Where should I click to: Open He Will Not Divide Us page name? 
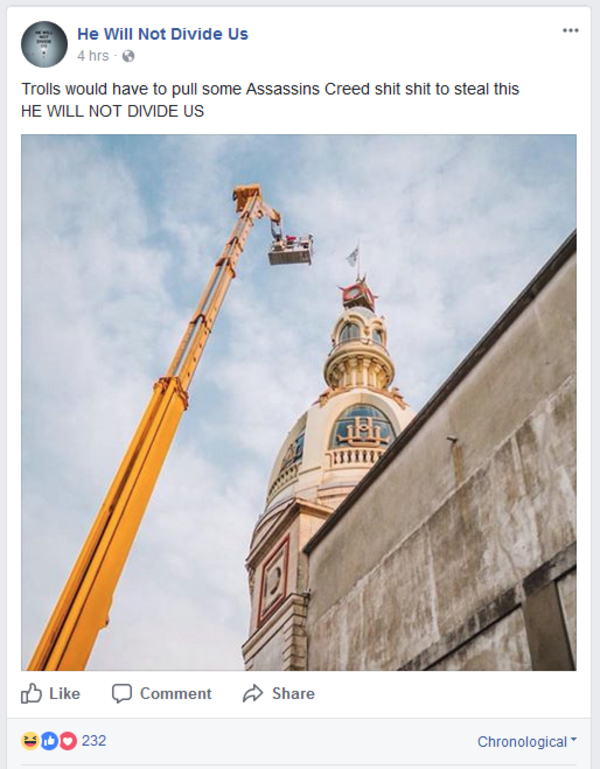click(x=162, y=34)
